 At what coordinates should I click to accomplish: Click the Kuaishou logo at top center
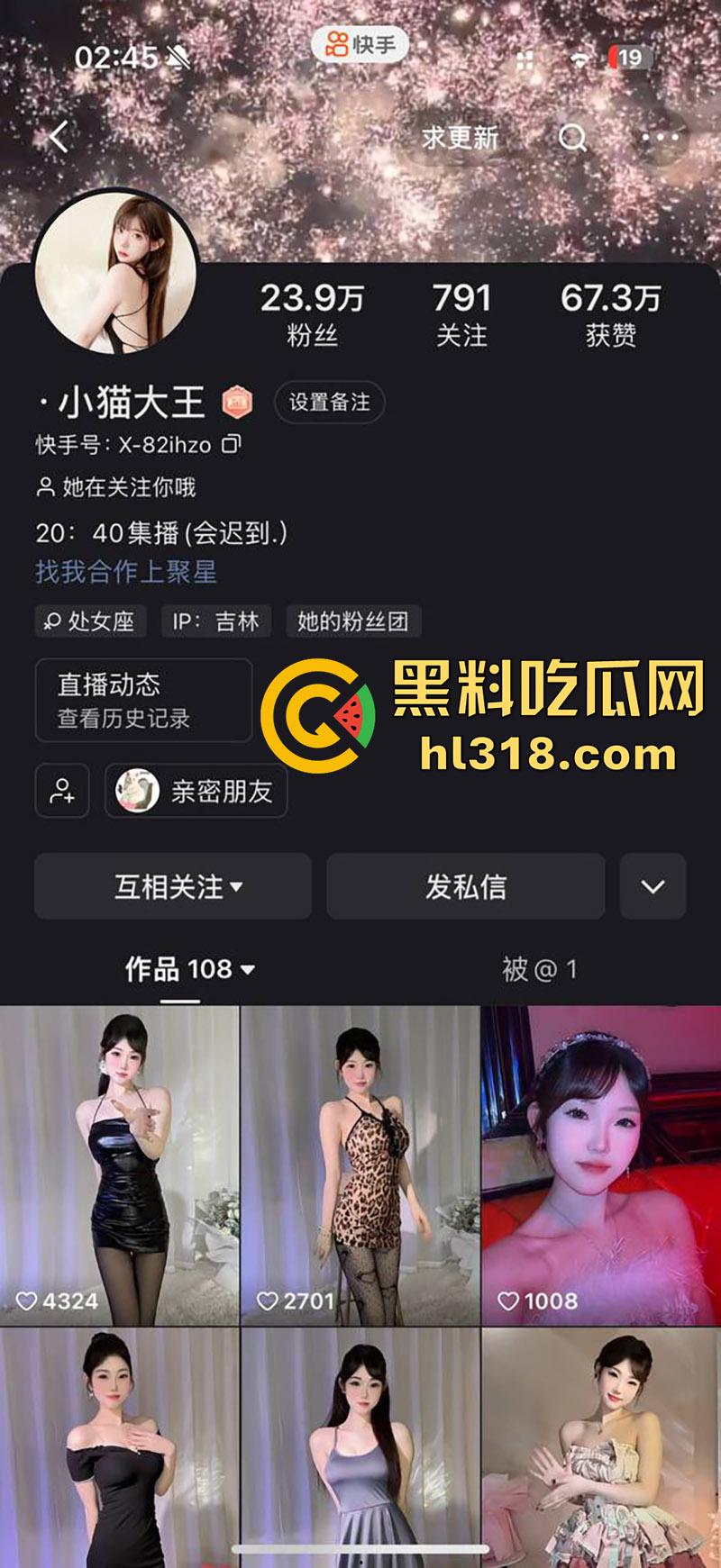[x=360, y=41]
